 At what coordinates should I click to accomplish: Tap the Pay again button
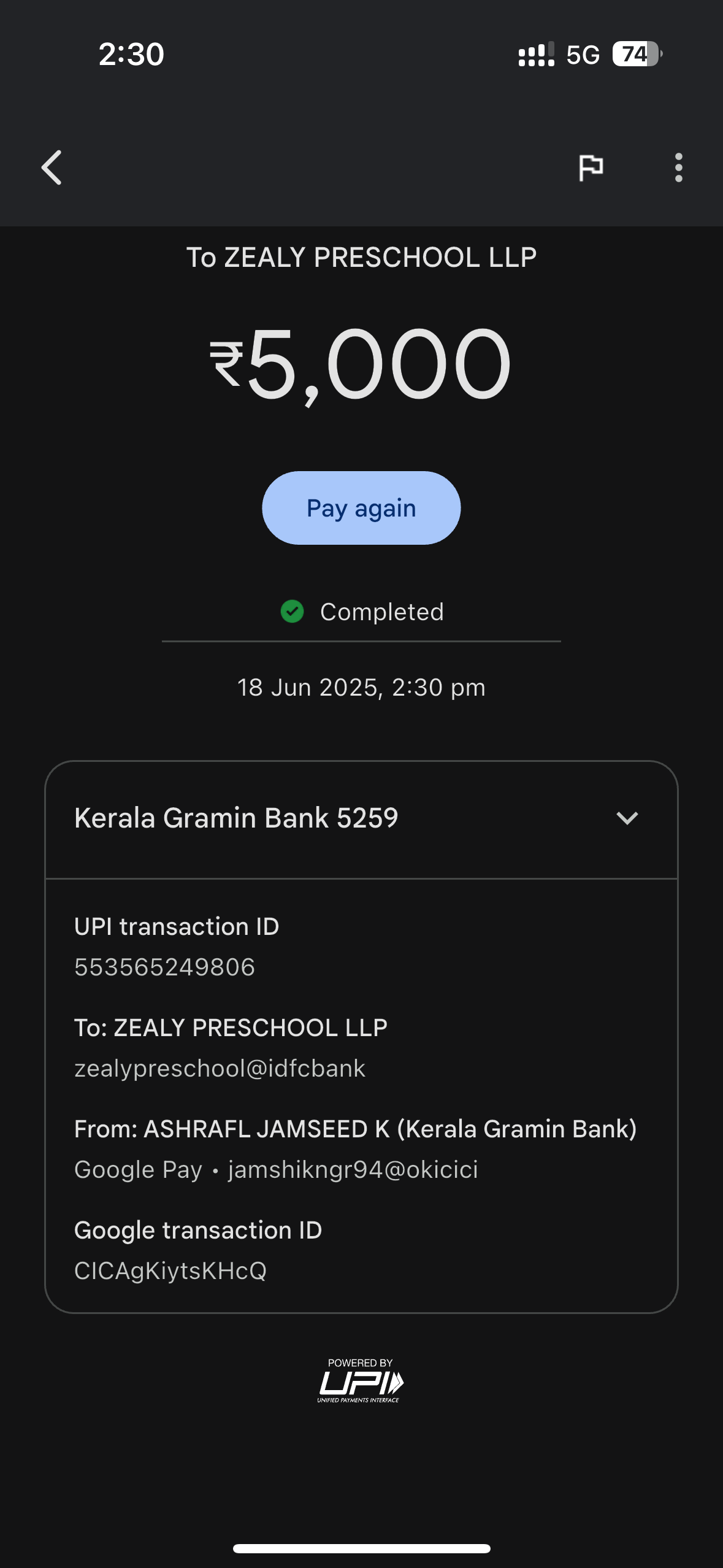click(361, 508)
